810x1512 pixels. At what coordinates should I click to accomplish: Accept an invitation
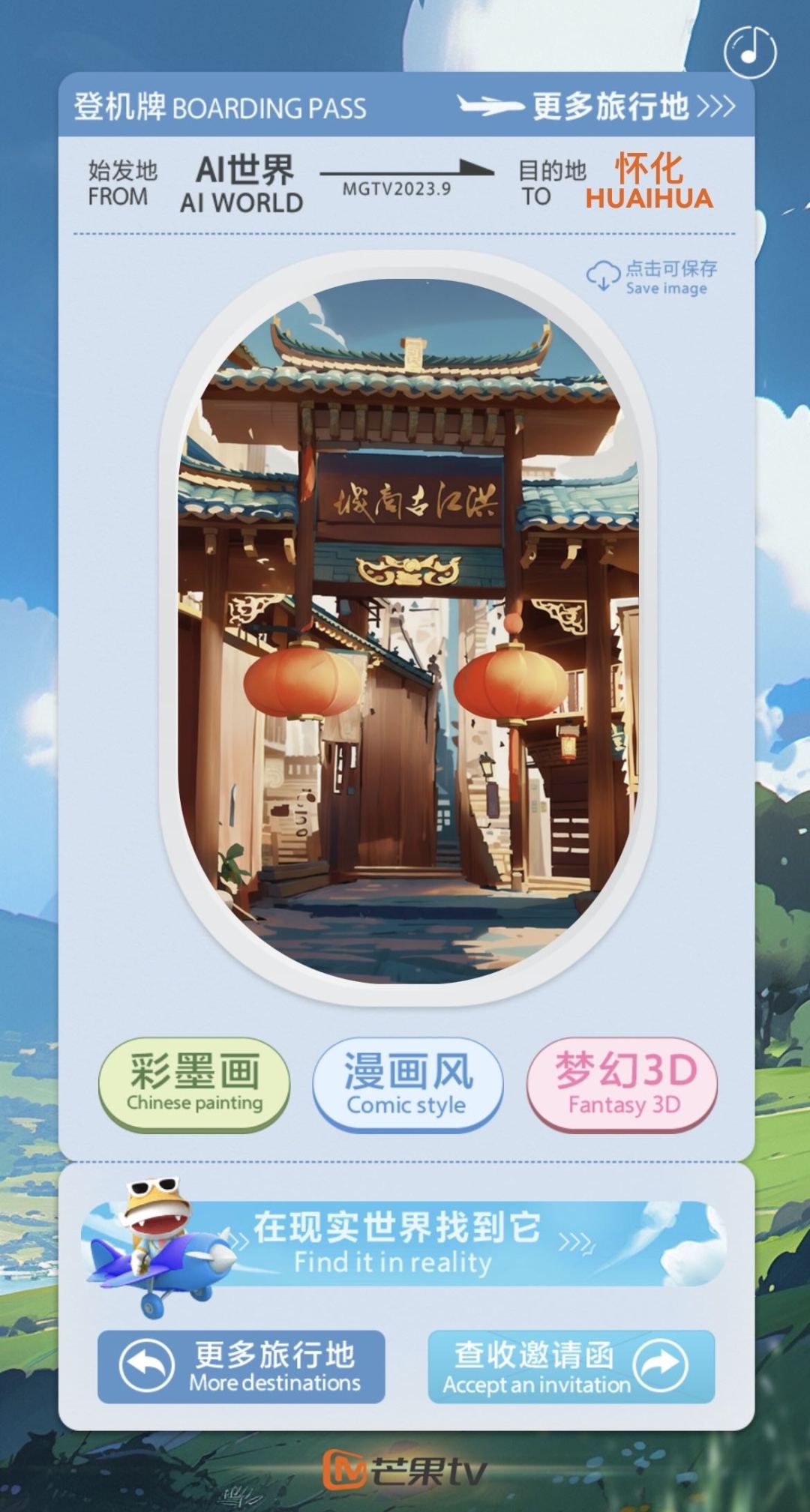pos(571,1367)
